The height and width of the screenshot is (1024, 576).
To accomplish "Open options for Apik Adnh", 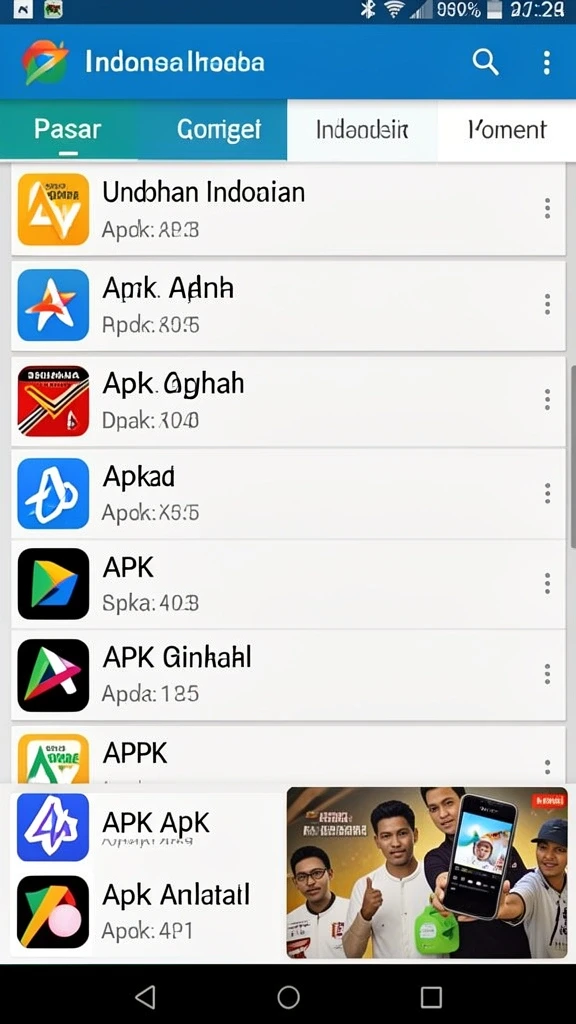I will 547,304.
